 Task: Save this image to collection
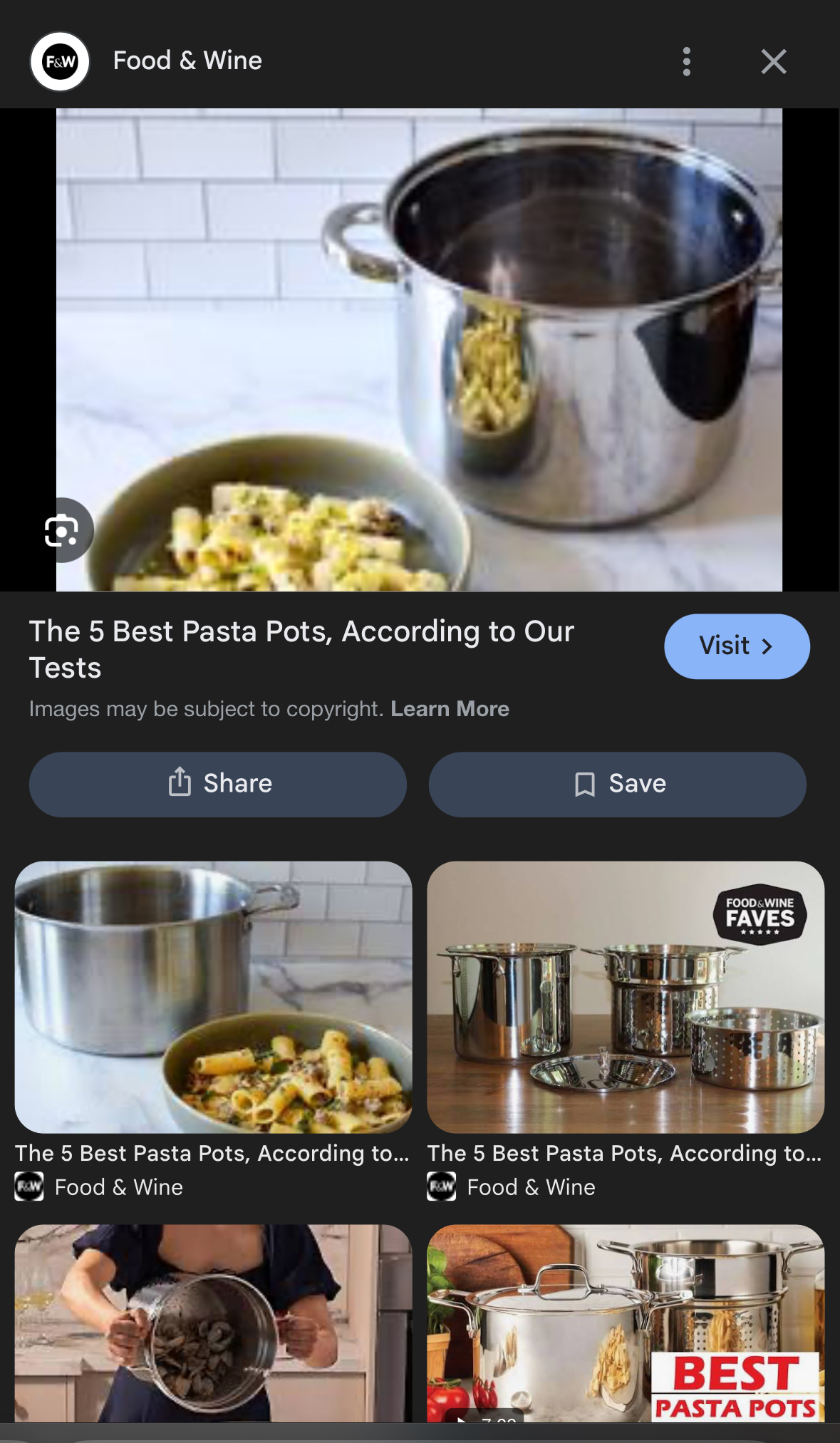tap(618, 784)
